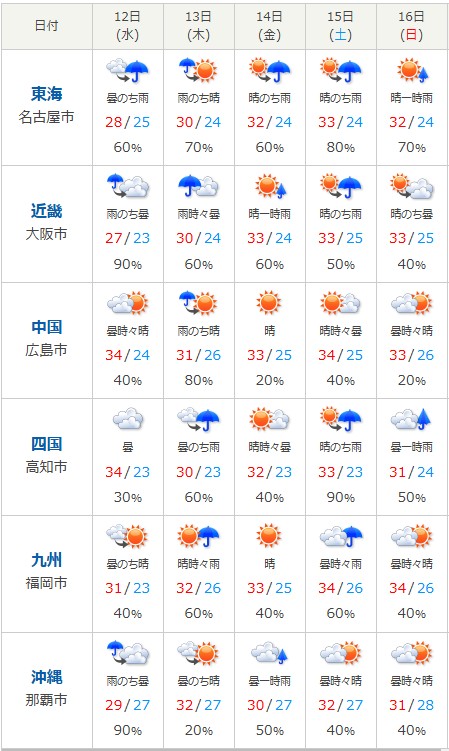The width and height of the screenshot is (449, 751).
Task: Tap the 九州 region link
Action: 46,560
